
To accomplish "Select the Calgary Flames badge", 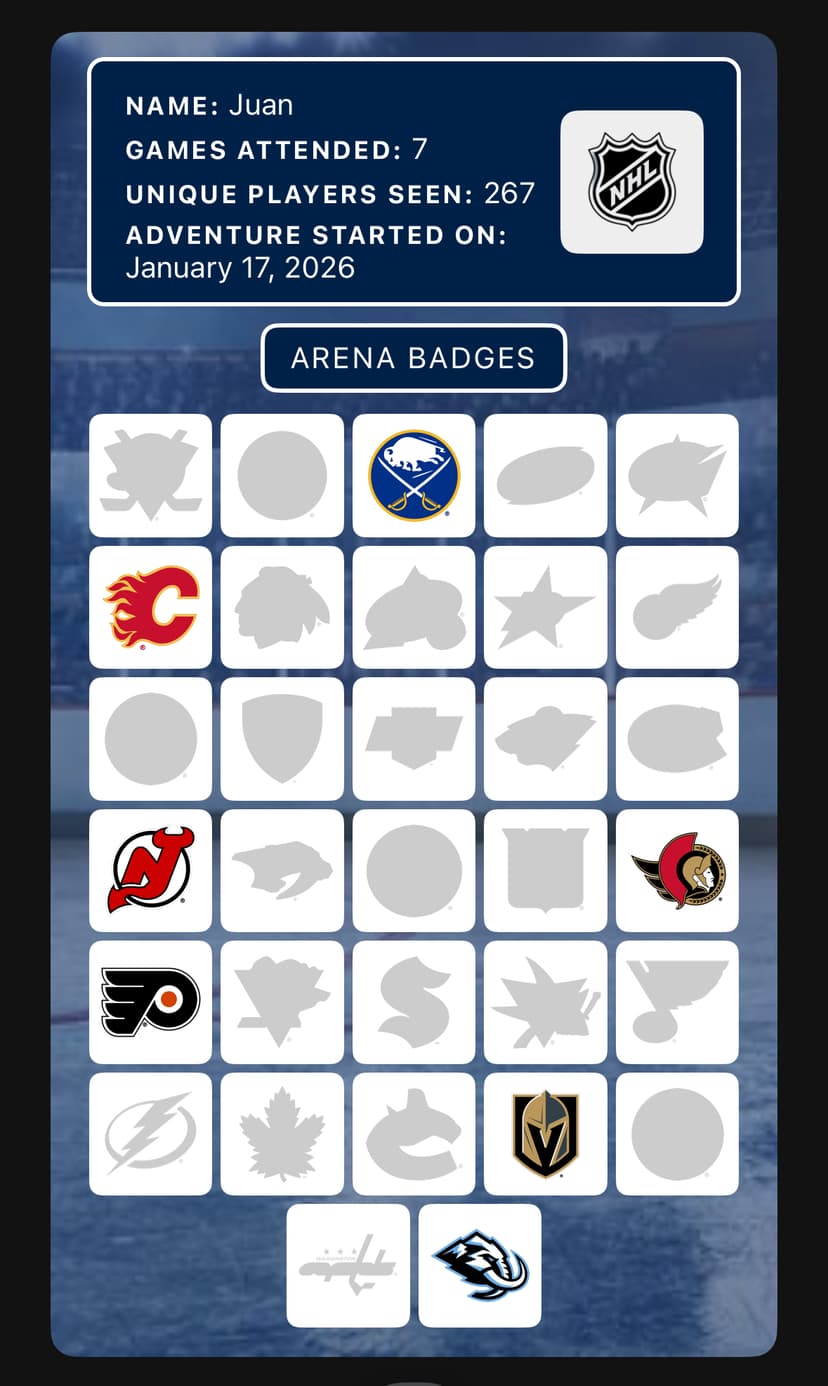I will (150, 608).
